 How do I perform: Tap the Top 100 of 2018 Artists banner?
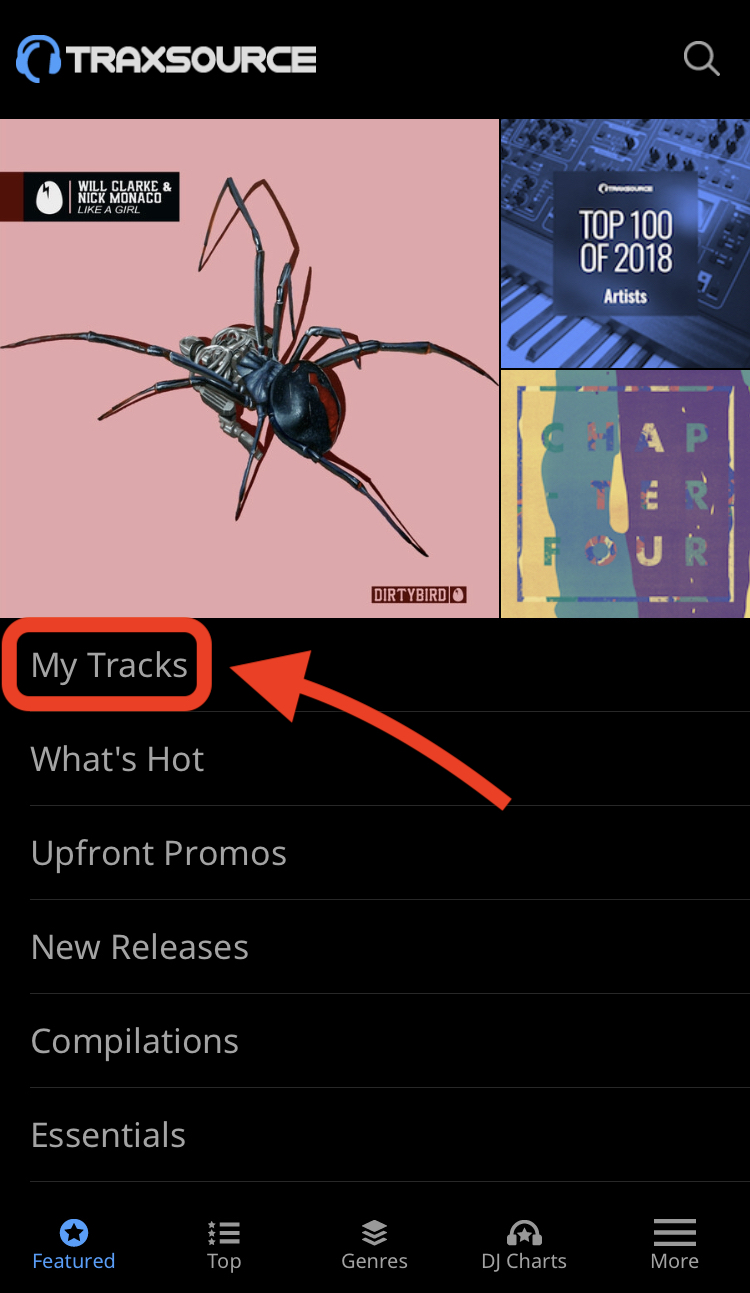(x=624, y=243)
